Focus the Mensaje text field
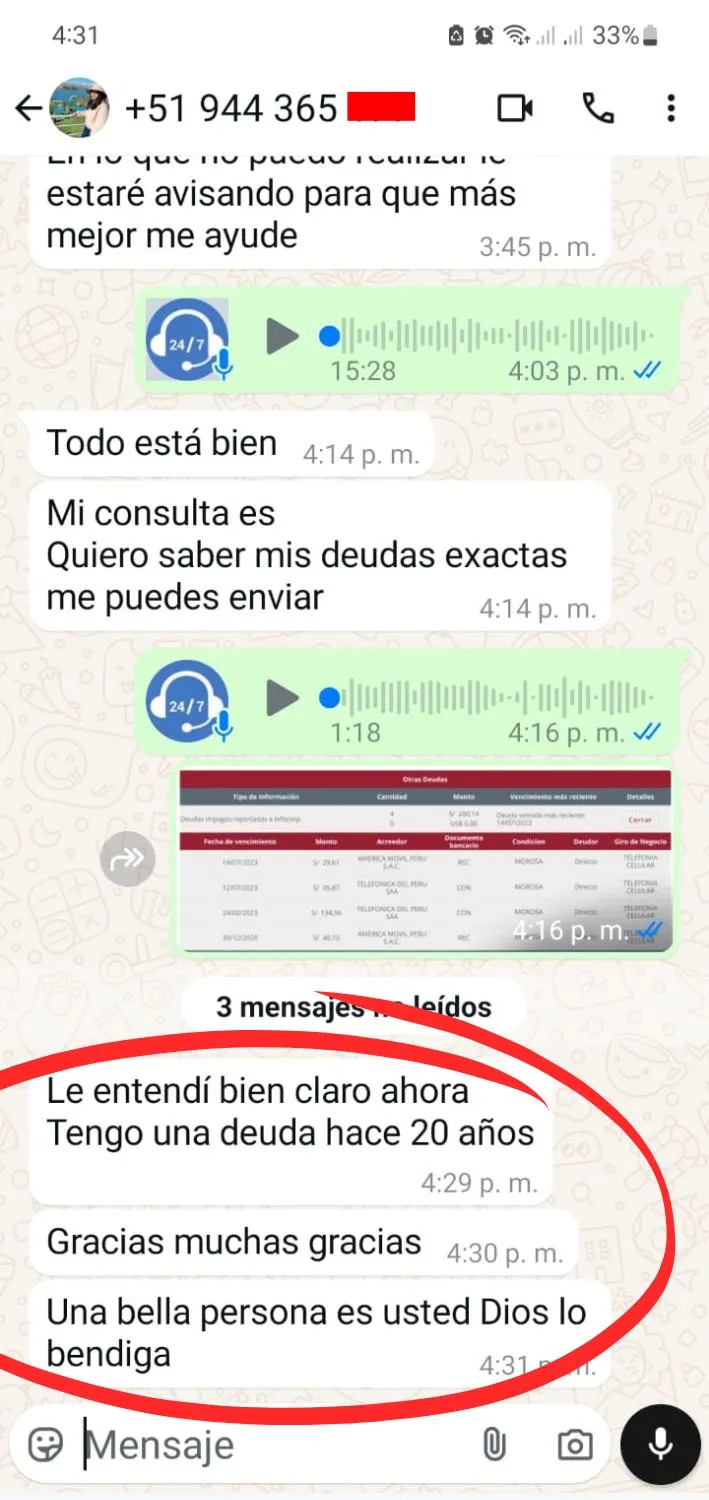The width and height of the screenshot is (709, 1500). 270,1445
